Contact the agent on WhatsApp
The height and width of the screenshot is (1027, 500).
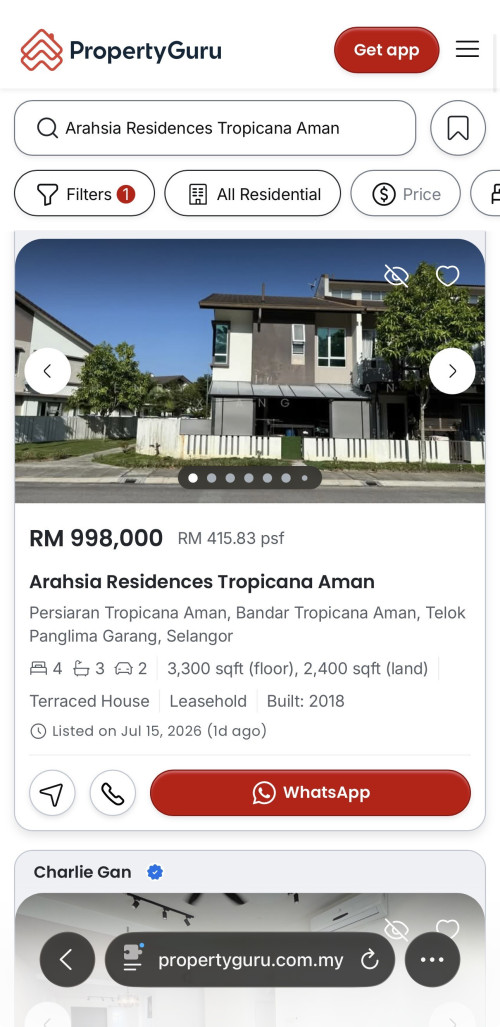click(x=311, y=793)
